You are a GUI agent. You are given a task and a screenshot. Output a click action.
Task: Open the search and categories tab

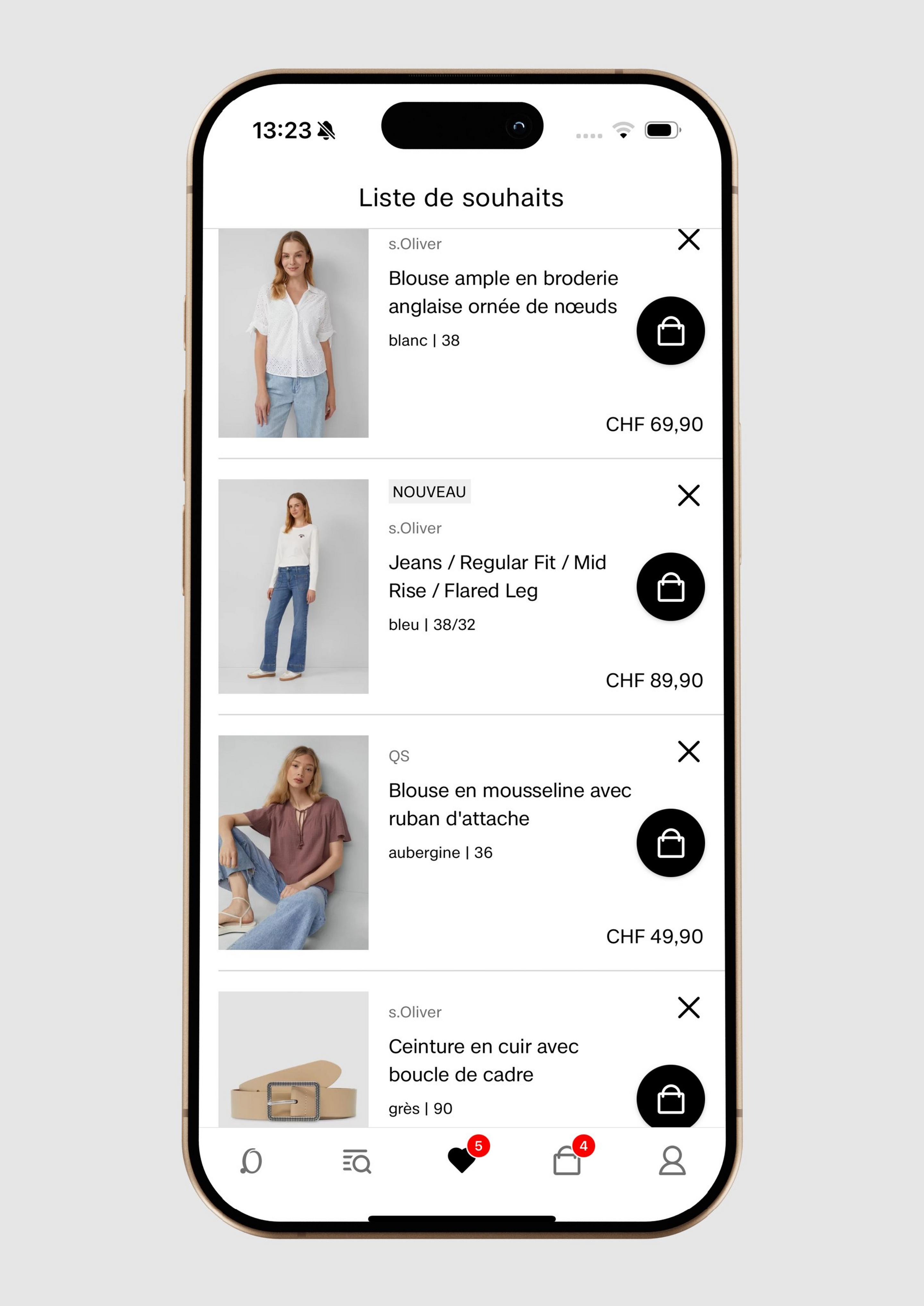(357, 1161)
